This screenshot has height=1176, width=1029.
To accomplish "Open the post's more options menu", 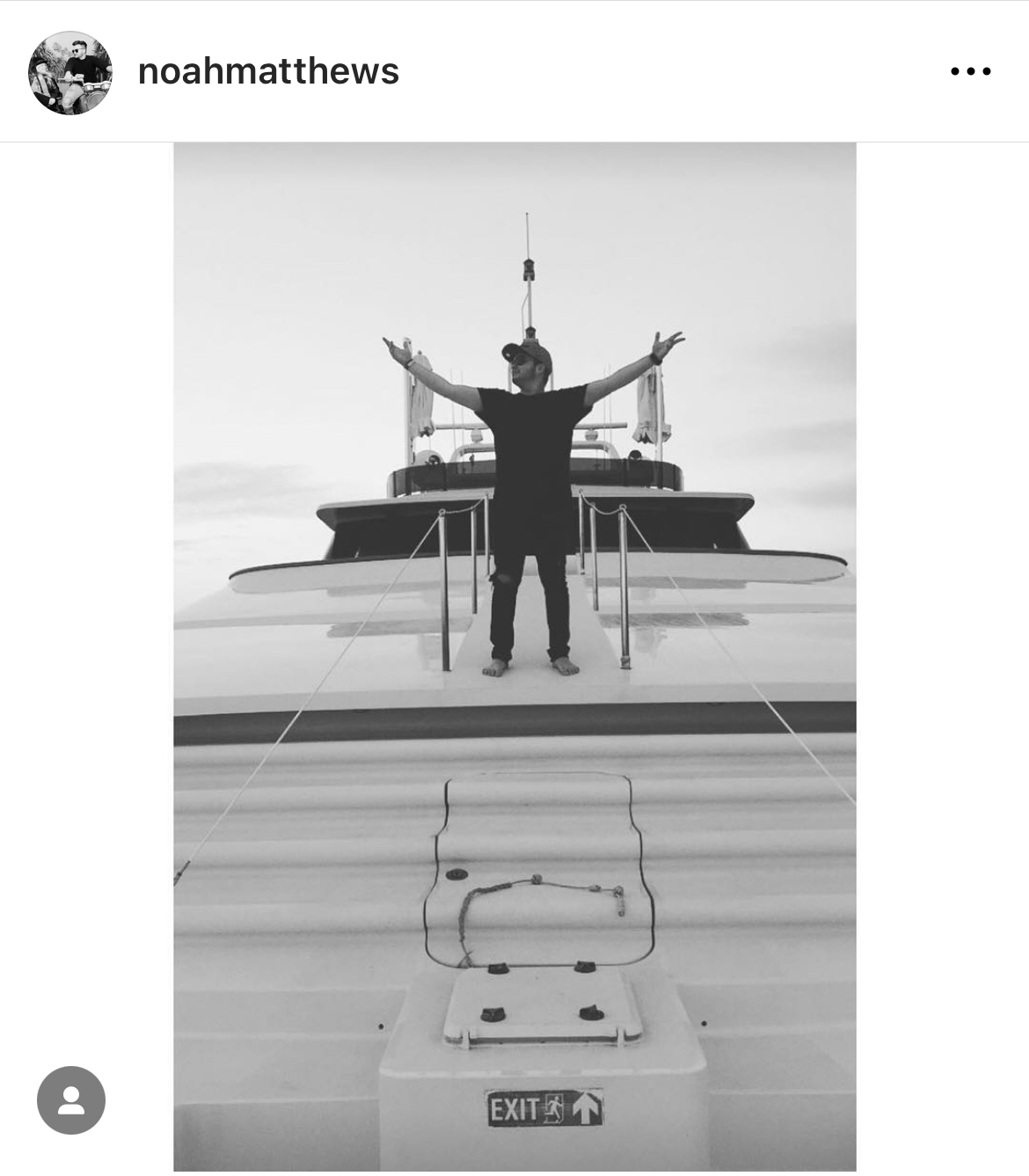I will [x=971, y=72].
